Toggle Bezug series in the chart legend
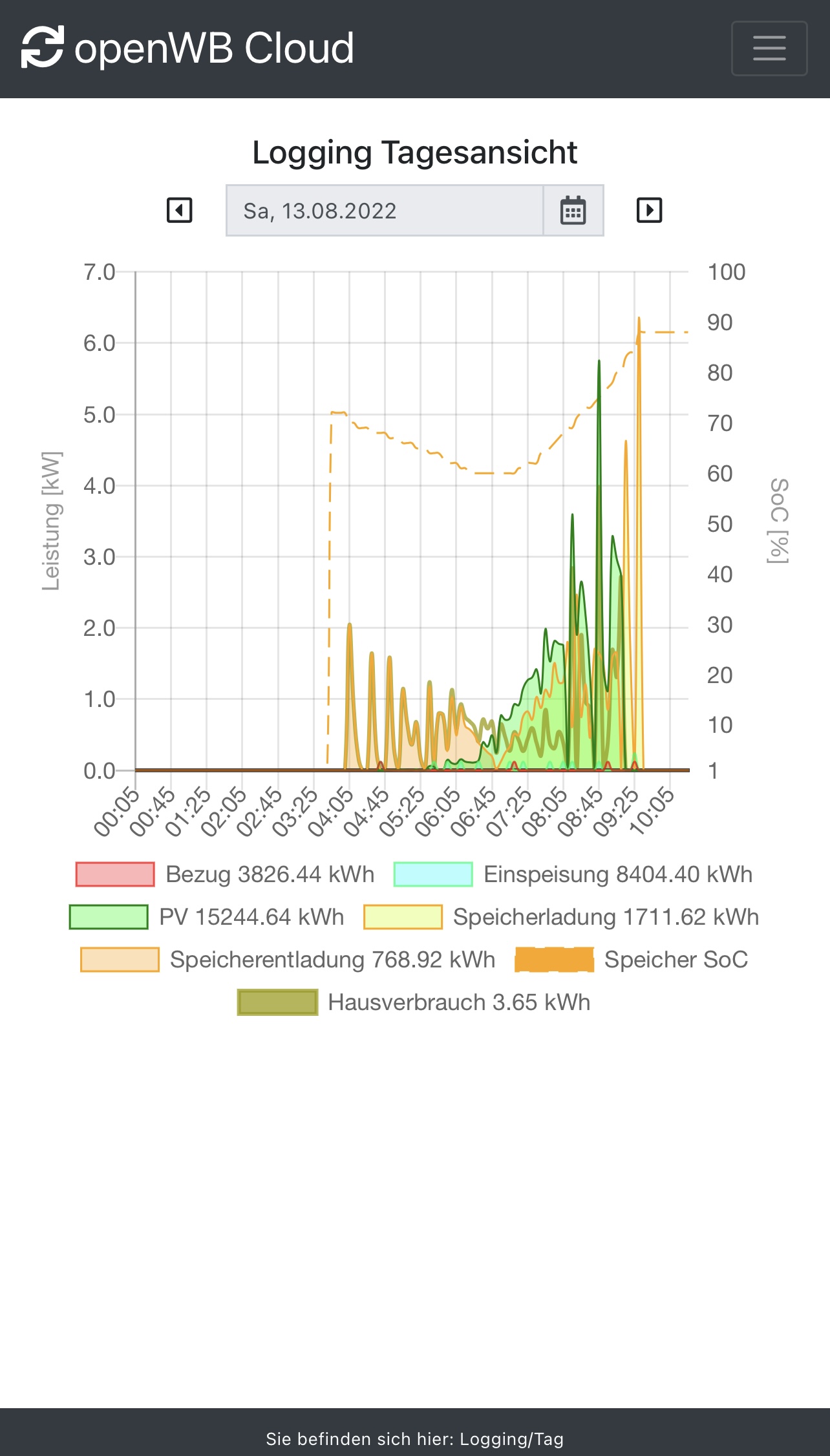The image size is (830, 1456). [225, 874]
